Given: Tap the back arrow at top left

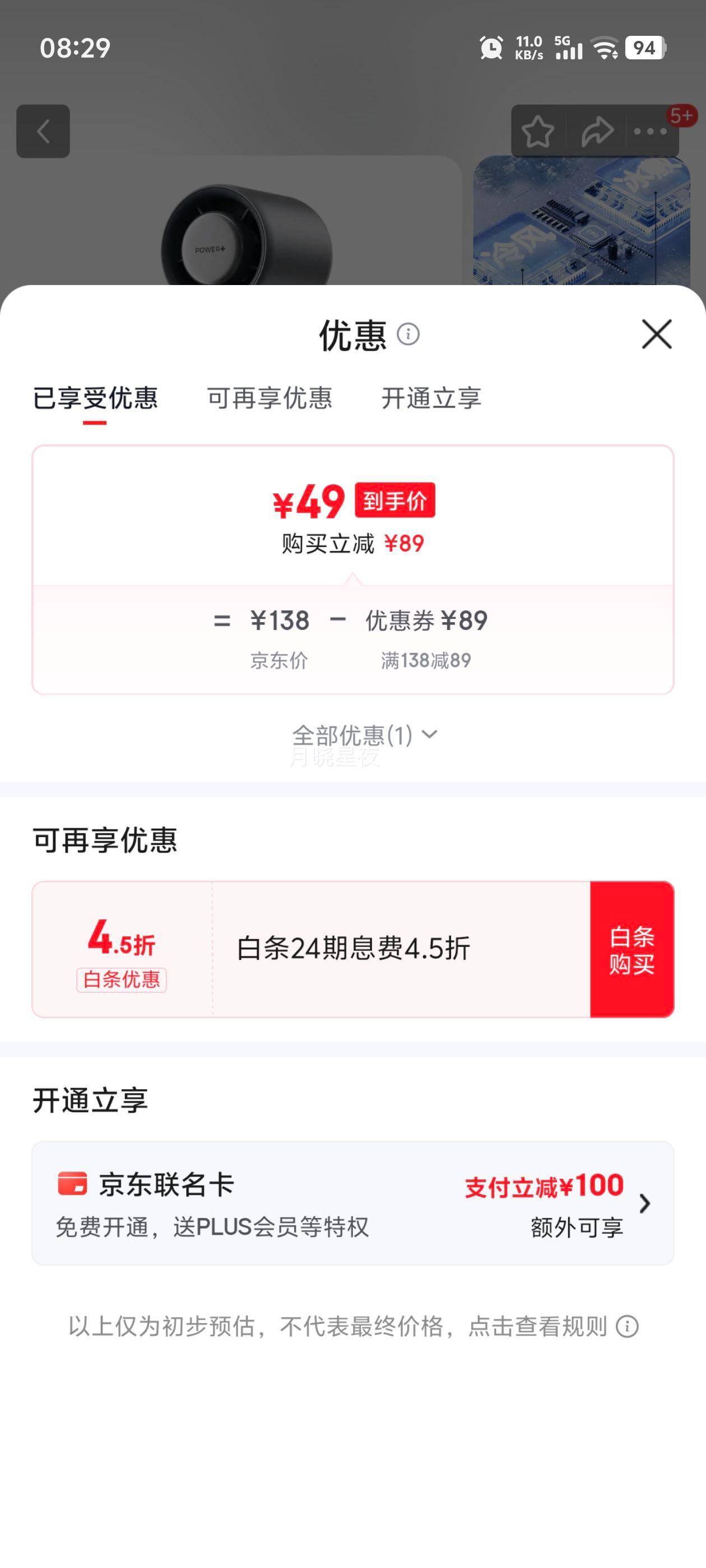Looking at the screenshot, I should tap(43, 131).
